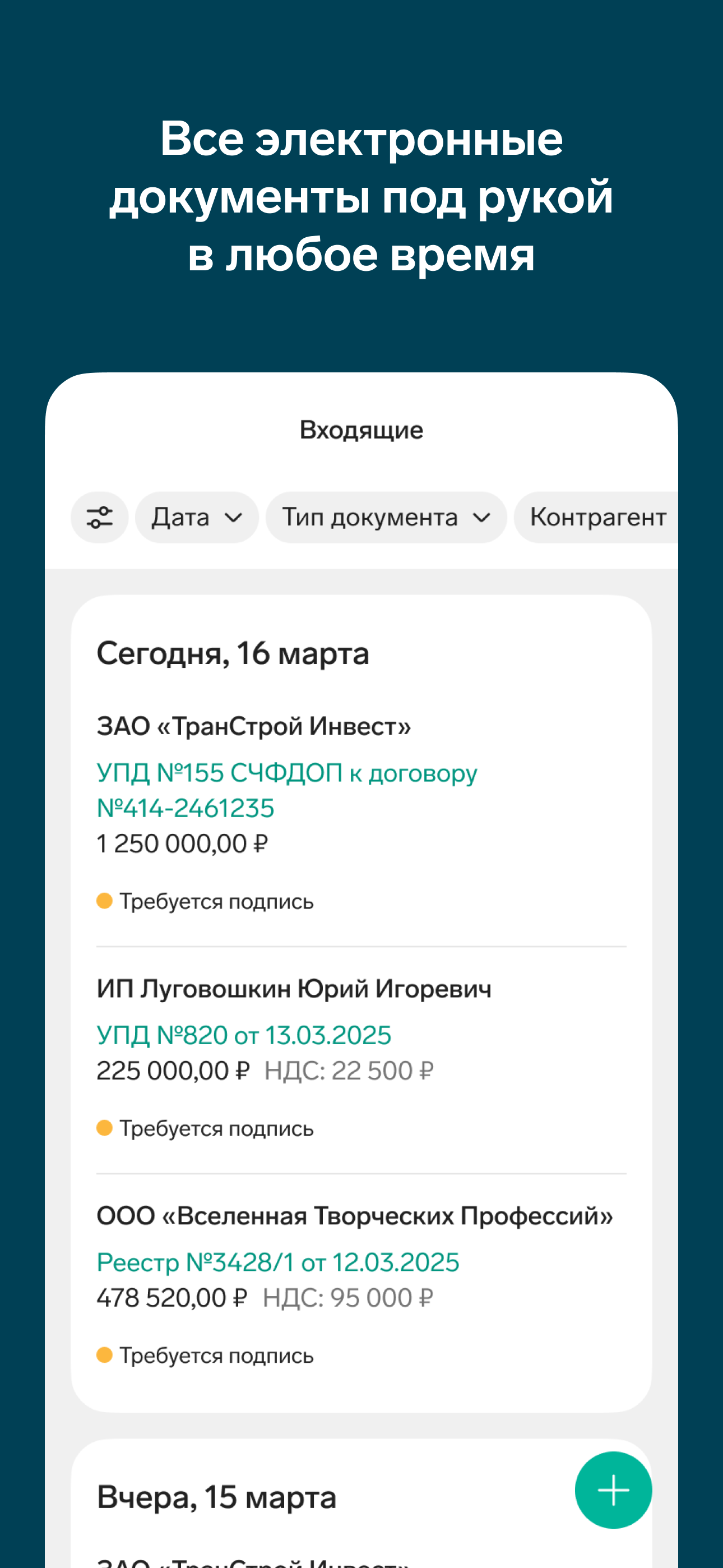The image size is (723, 1568).
Task: Open УПД №820 от 13.03.2025
Action: click(244, 1034)
